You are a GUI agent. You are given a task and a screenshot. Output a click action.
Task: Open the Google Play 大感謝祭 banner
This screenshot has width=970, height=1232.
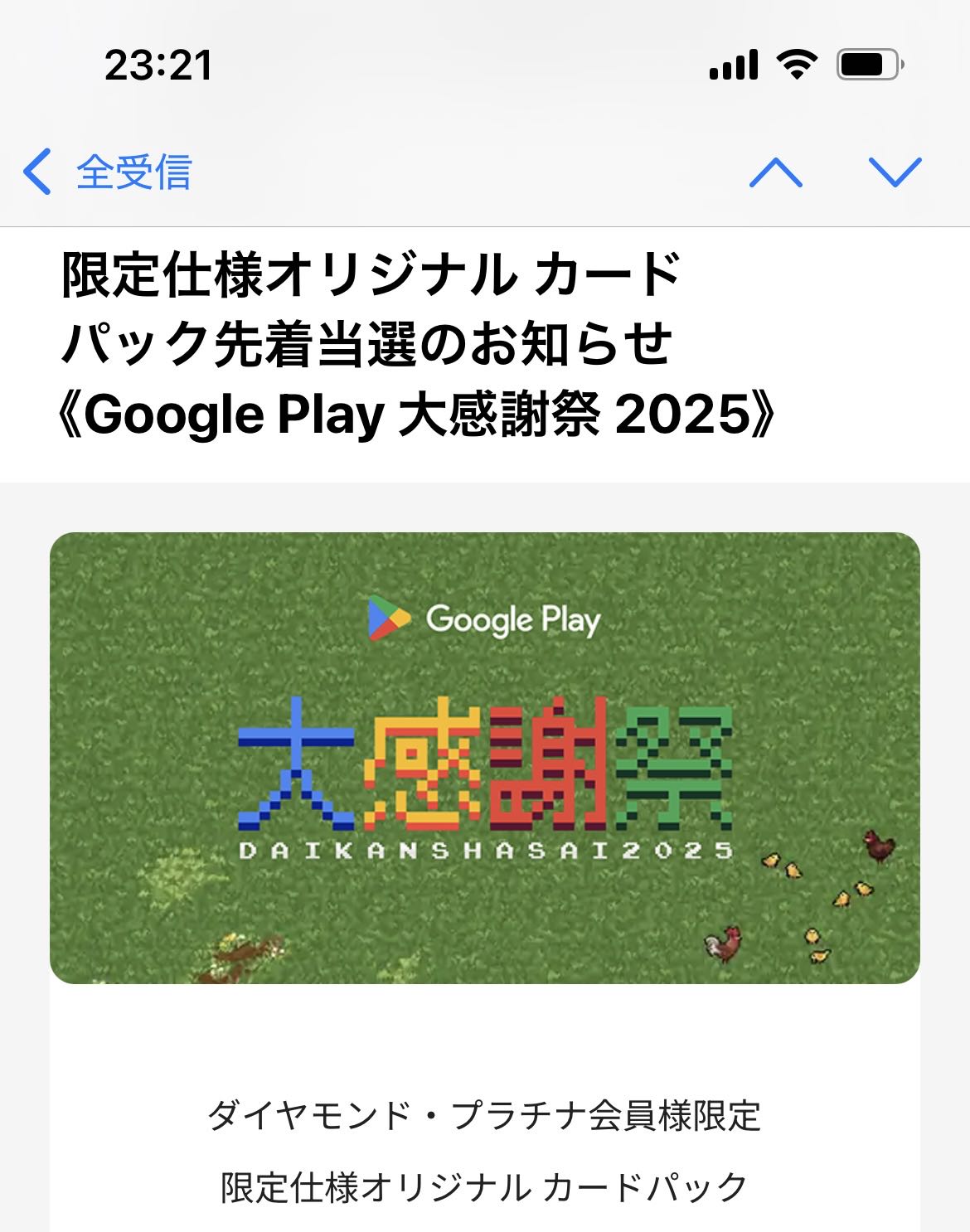pyautogui.click(x=485, y=758)
